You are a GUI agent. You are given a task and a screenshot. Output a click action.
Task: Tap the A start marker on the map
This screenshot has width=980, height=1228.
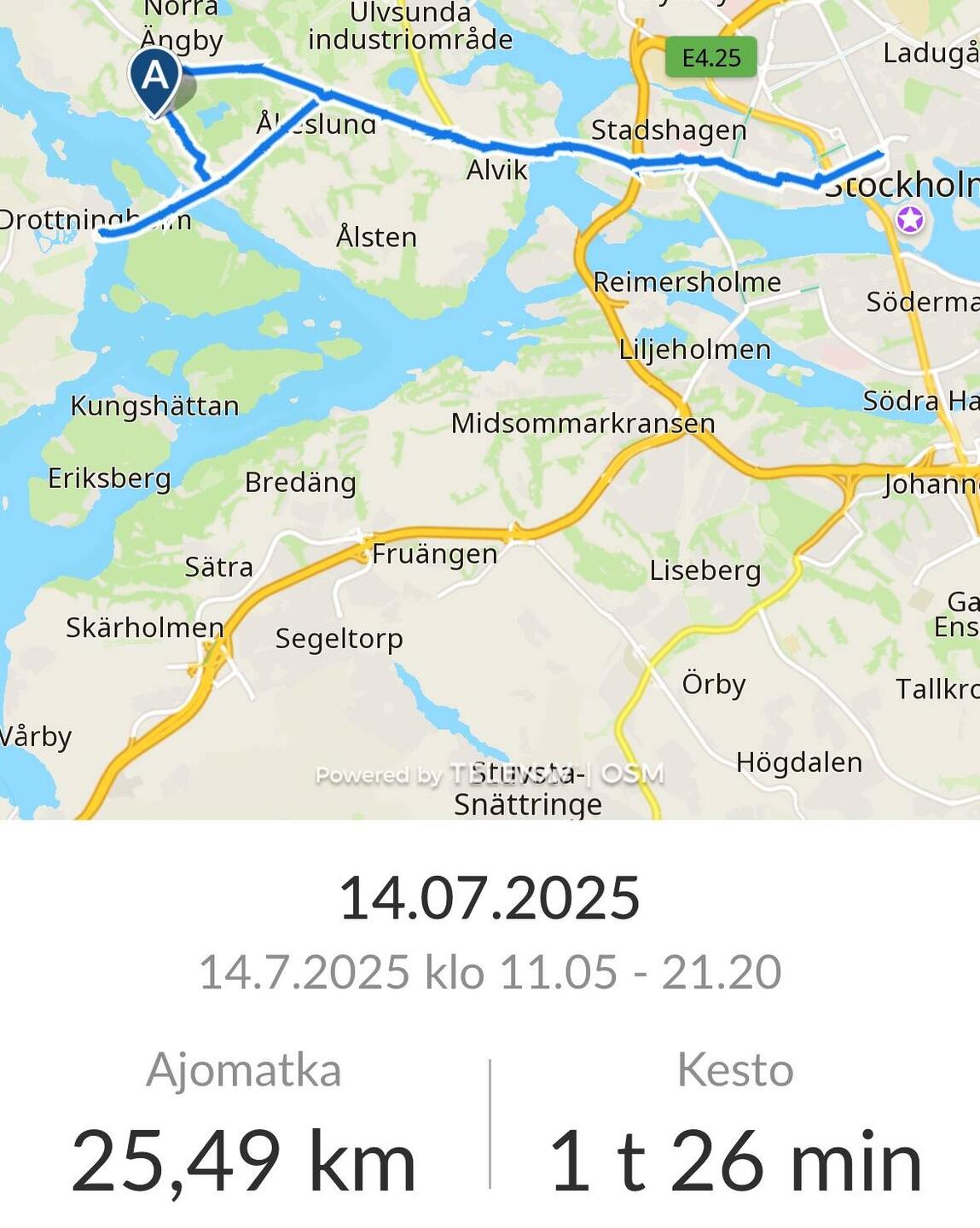(x=154, y=78)
